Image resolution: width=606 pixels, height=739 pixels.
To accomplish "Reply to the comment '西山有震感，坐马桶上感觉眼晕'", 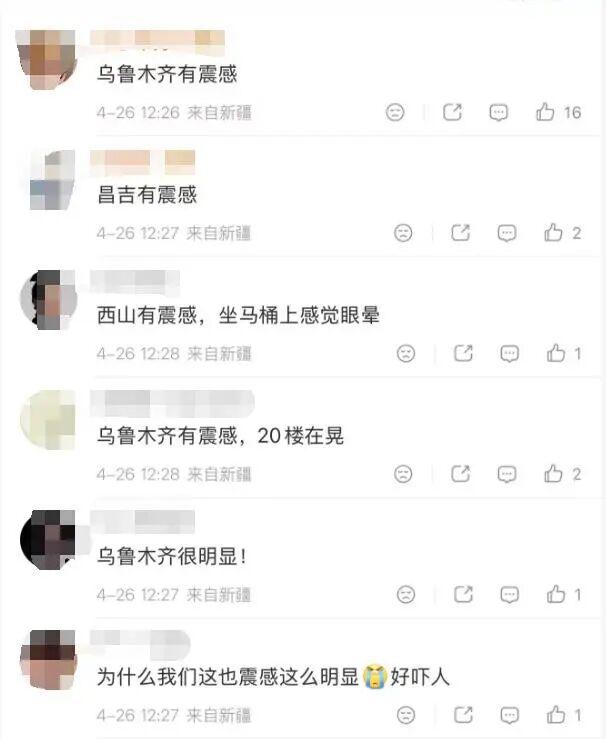I will coord(510,353).
